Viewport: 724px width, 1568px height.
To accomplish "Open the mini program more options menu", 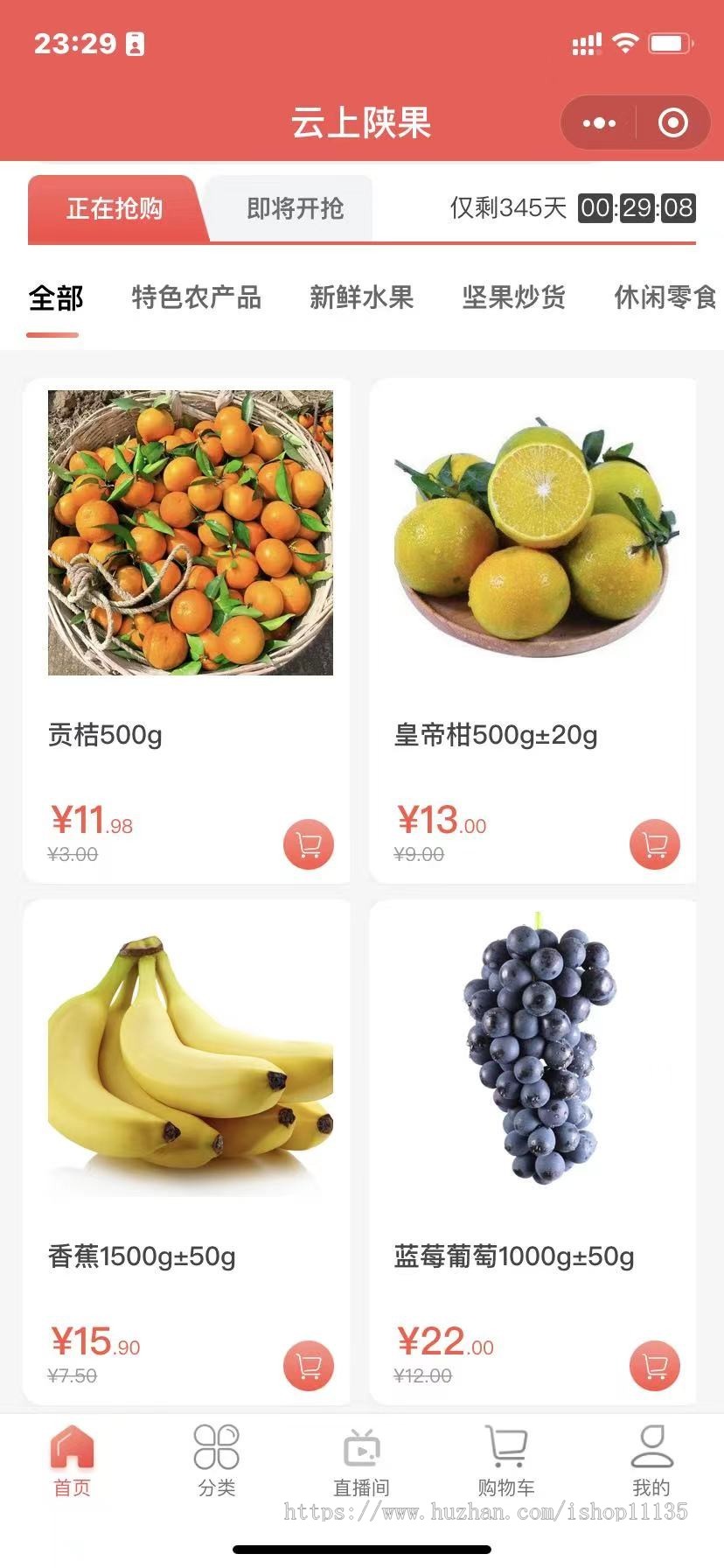I will pyautogui.click(x=599, y=123).
